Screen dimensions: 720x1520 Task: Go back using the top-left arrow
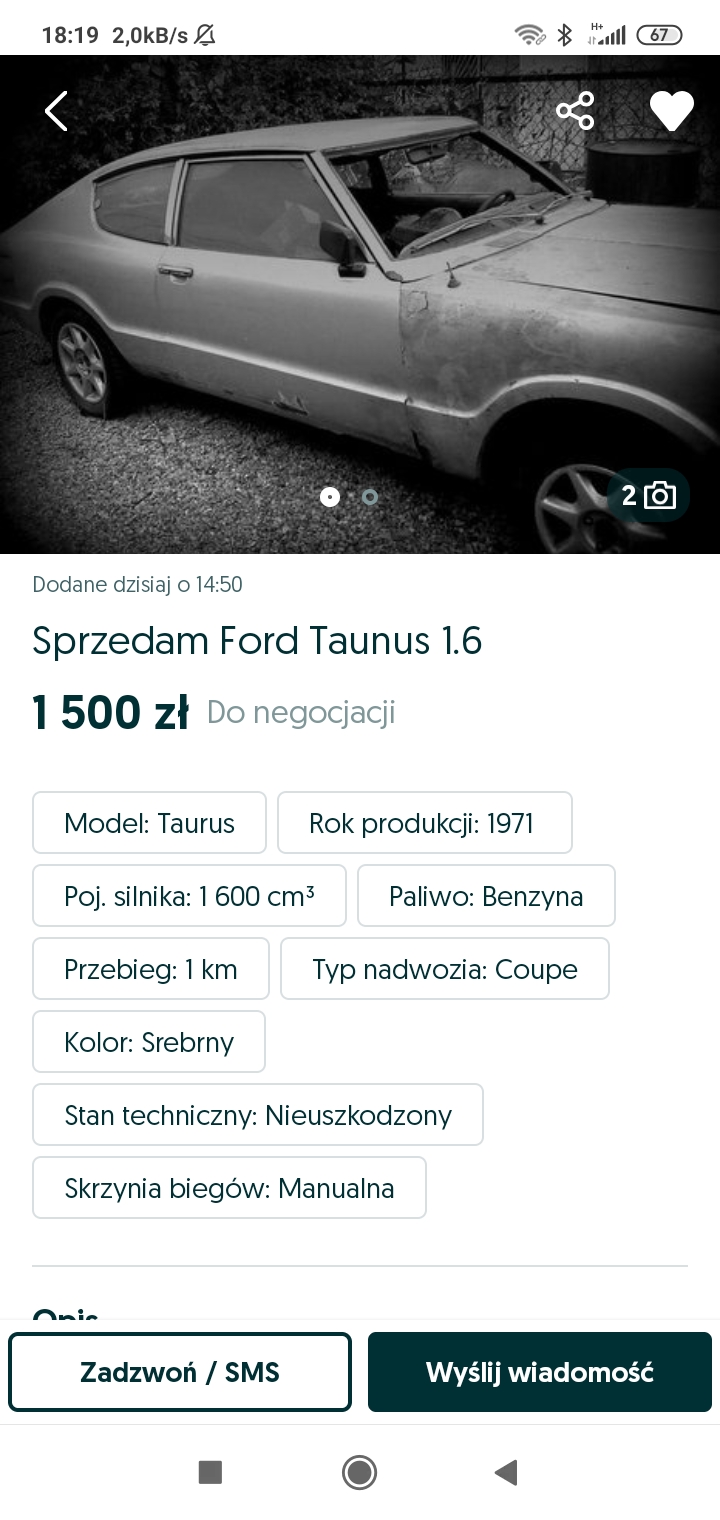(57, 111)
